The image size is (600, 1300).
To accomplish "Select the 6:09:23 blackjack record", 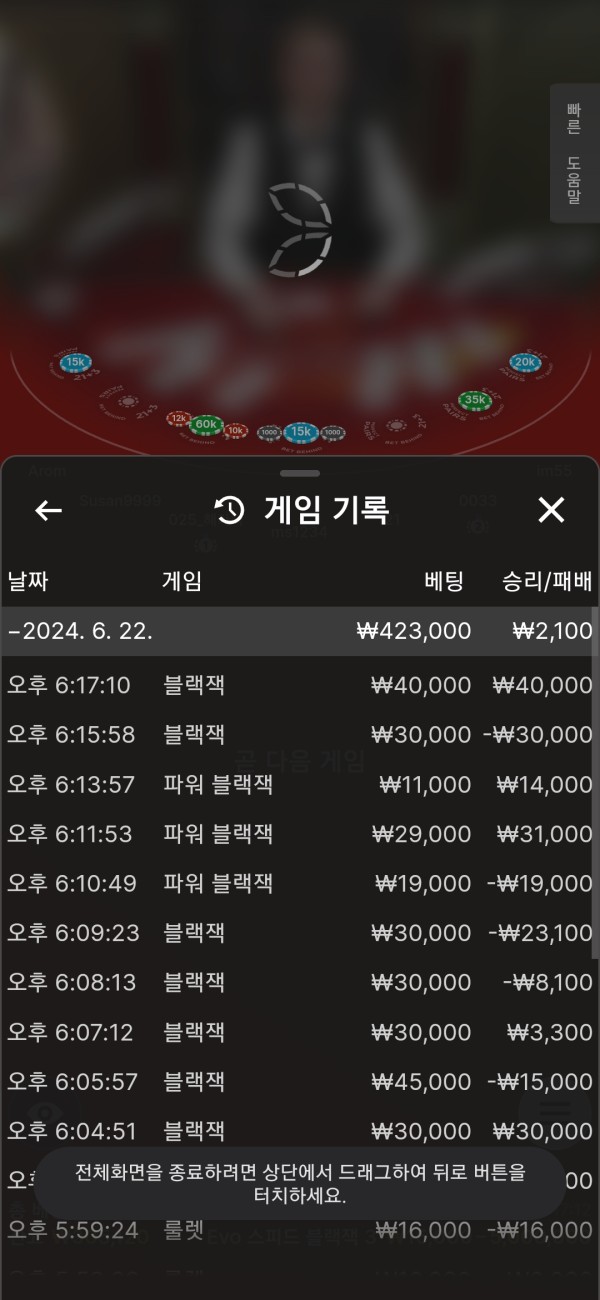I will (x=298, y=933).
